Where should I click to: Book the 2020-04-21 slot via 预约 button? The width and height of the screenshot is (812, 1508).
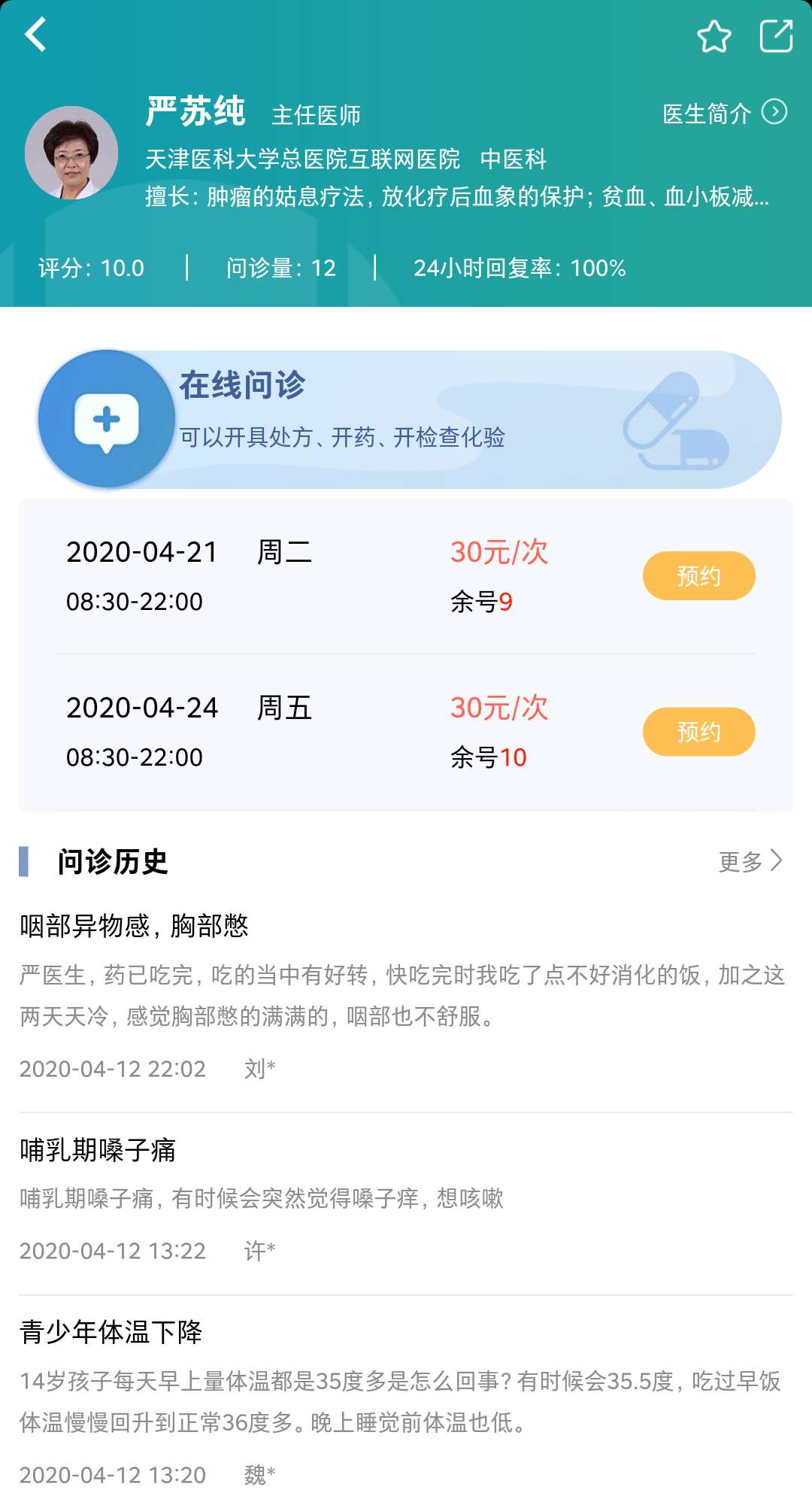(698, 575)
